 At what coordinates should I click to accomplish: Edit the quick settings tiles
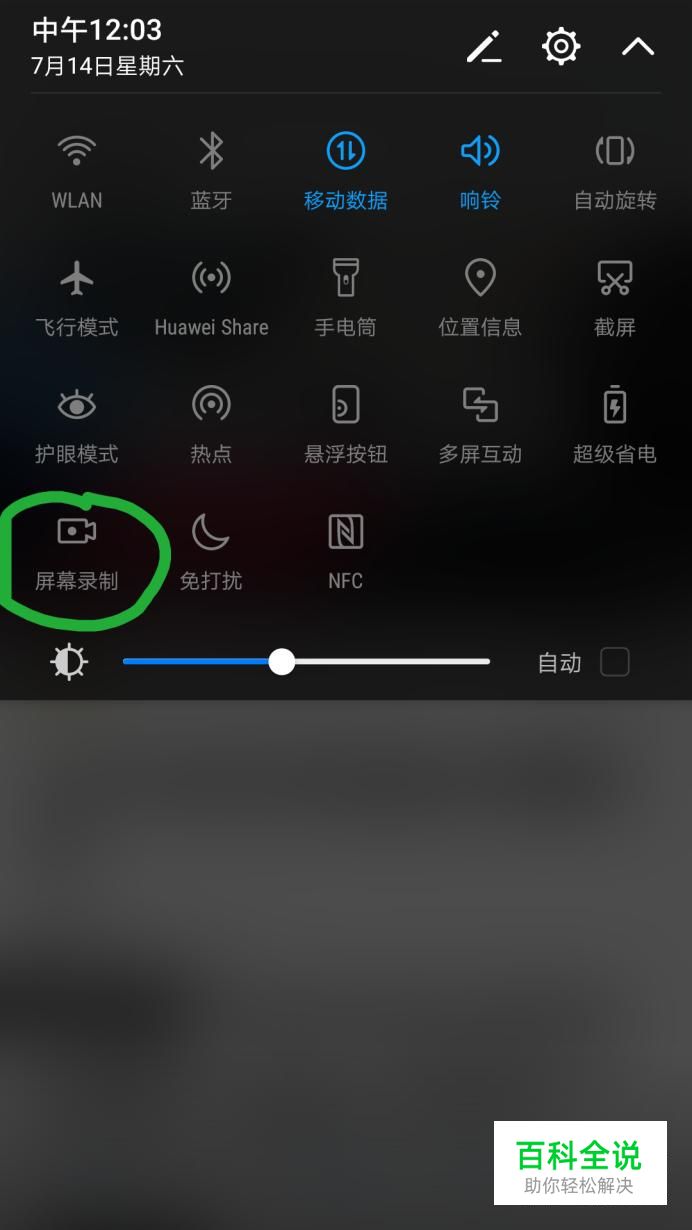coord(484,47)
